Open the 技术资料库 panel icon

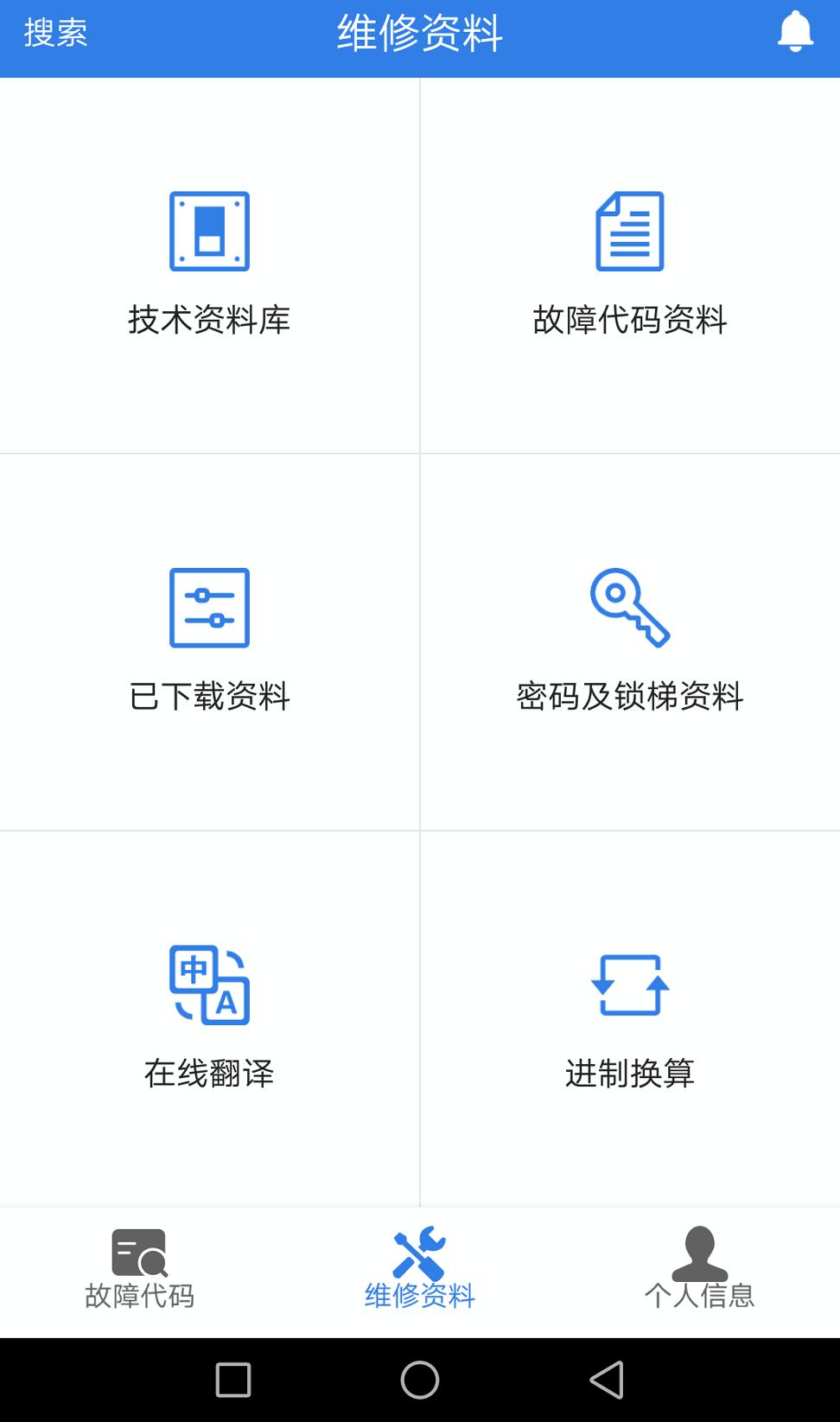209,232
